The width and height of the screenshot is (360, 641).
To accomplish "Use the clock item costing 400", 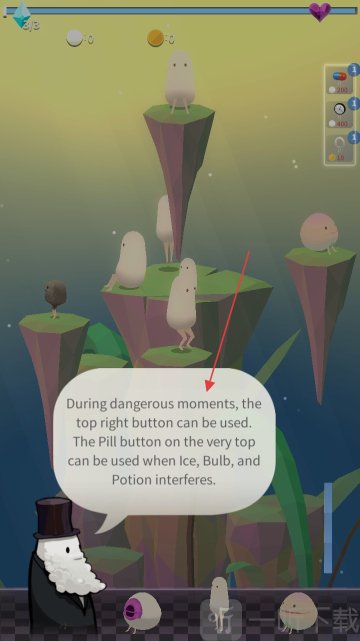I will click(340, 114).
